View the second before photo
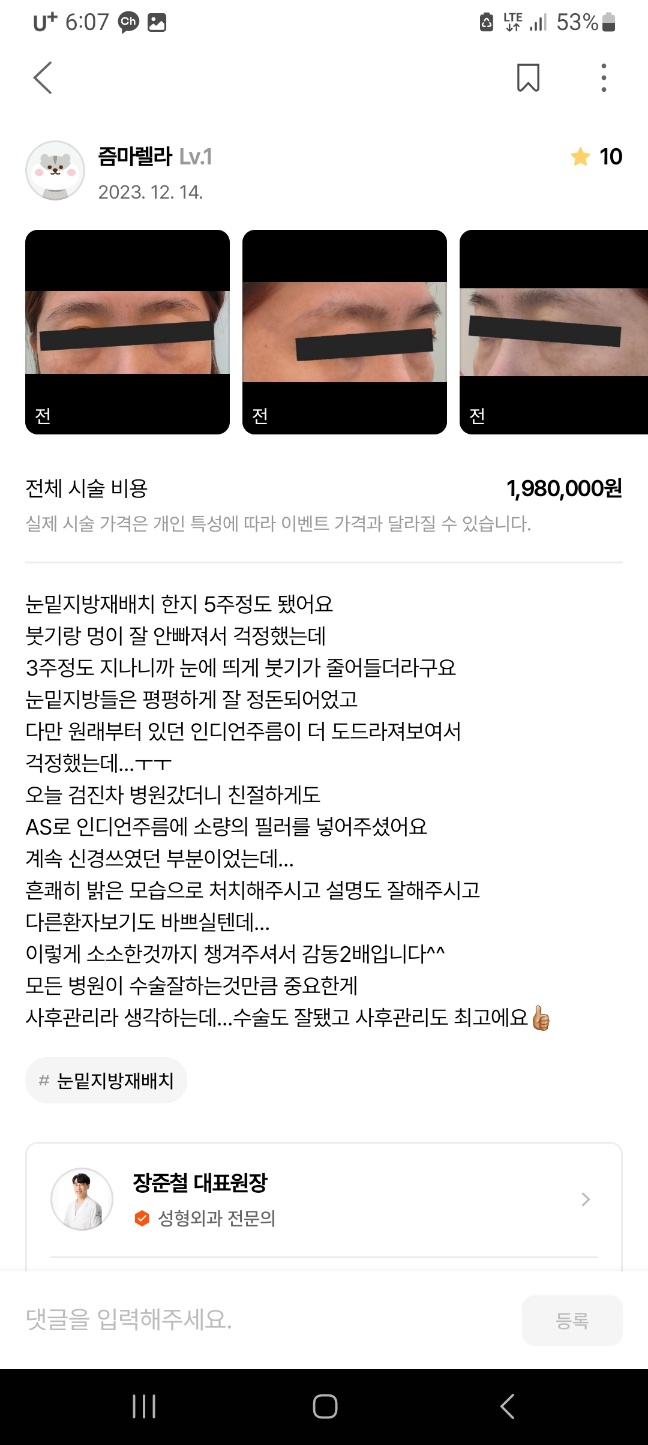648x1445 pixels. pyautogui.click(x=344, y=332)
